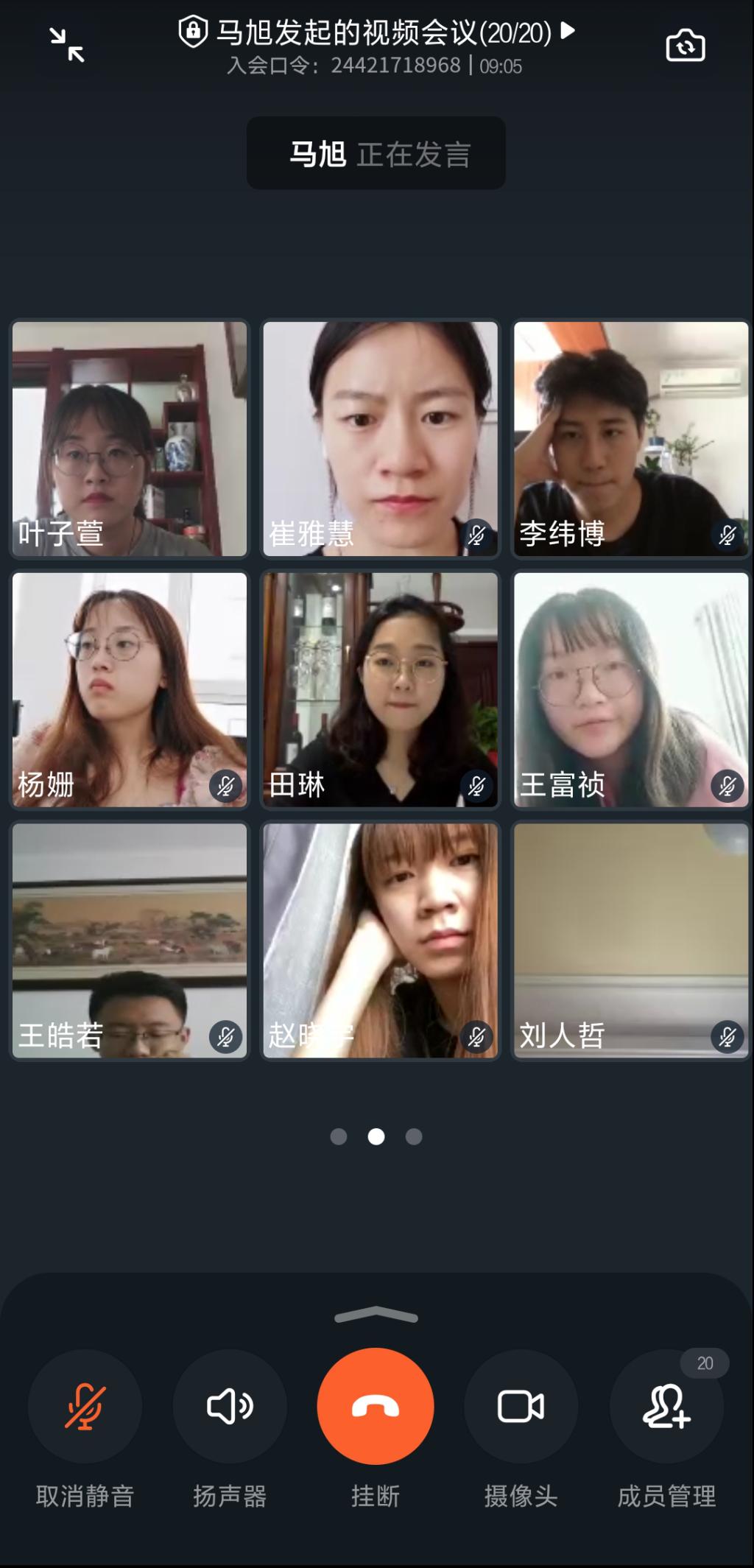Image resolution: width=754 pixels, height=1568 pixels.
Task: Expand the bottom control panel handle
Action: [376, 1315]
